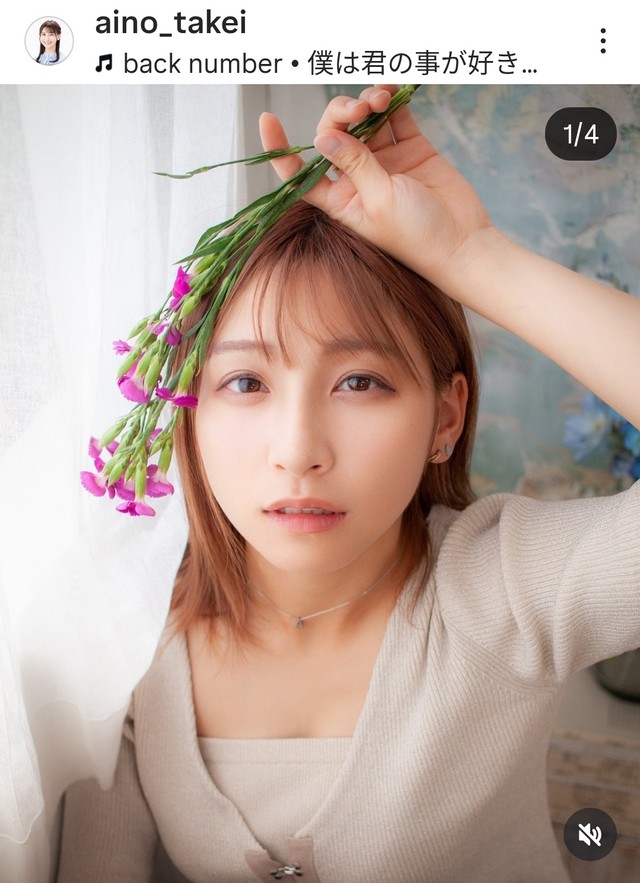Open the back number audio track link

point(318,64)
